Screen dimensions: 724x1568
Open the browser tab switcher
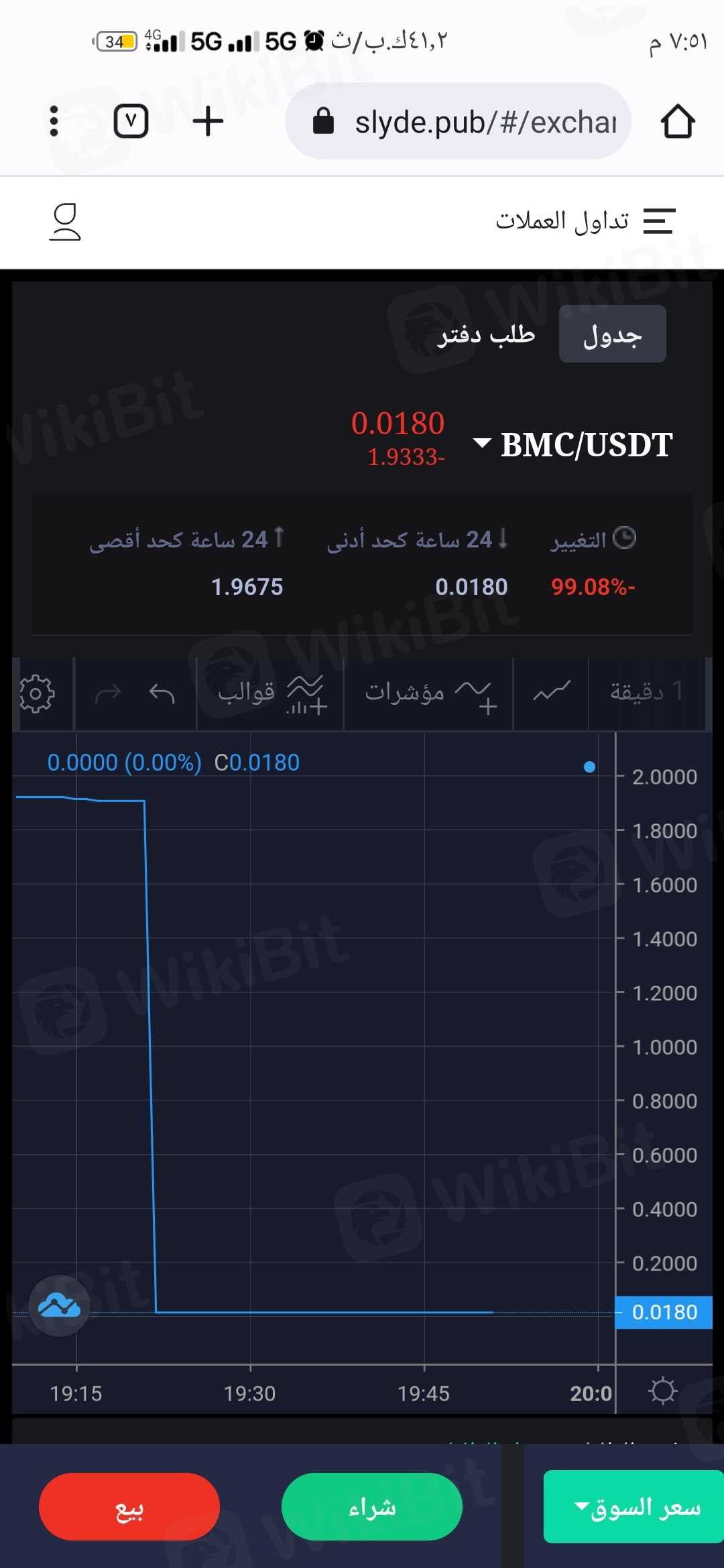point(131,121)
